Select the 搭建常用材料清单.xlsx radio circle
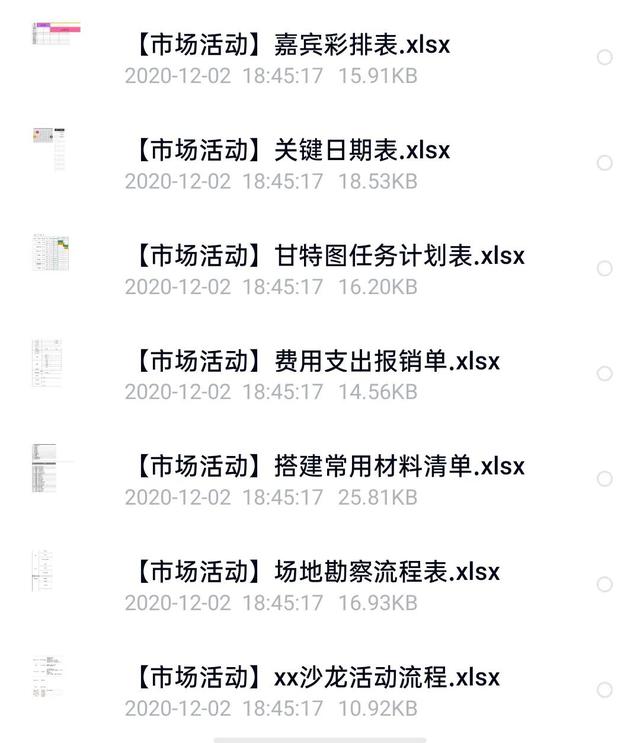Viewport: 640px width, 743px height. click(605, 479)
